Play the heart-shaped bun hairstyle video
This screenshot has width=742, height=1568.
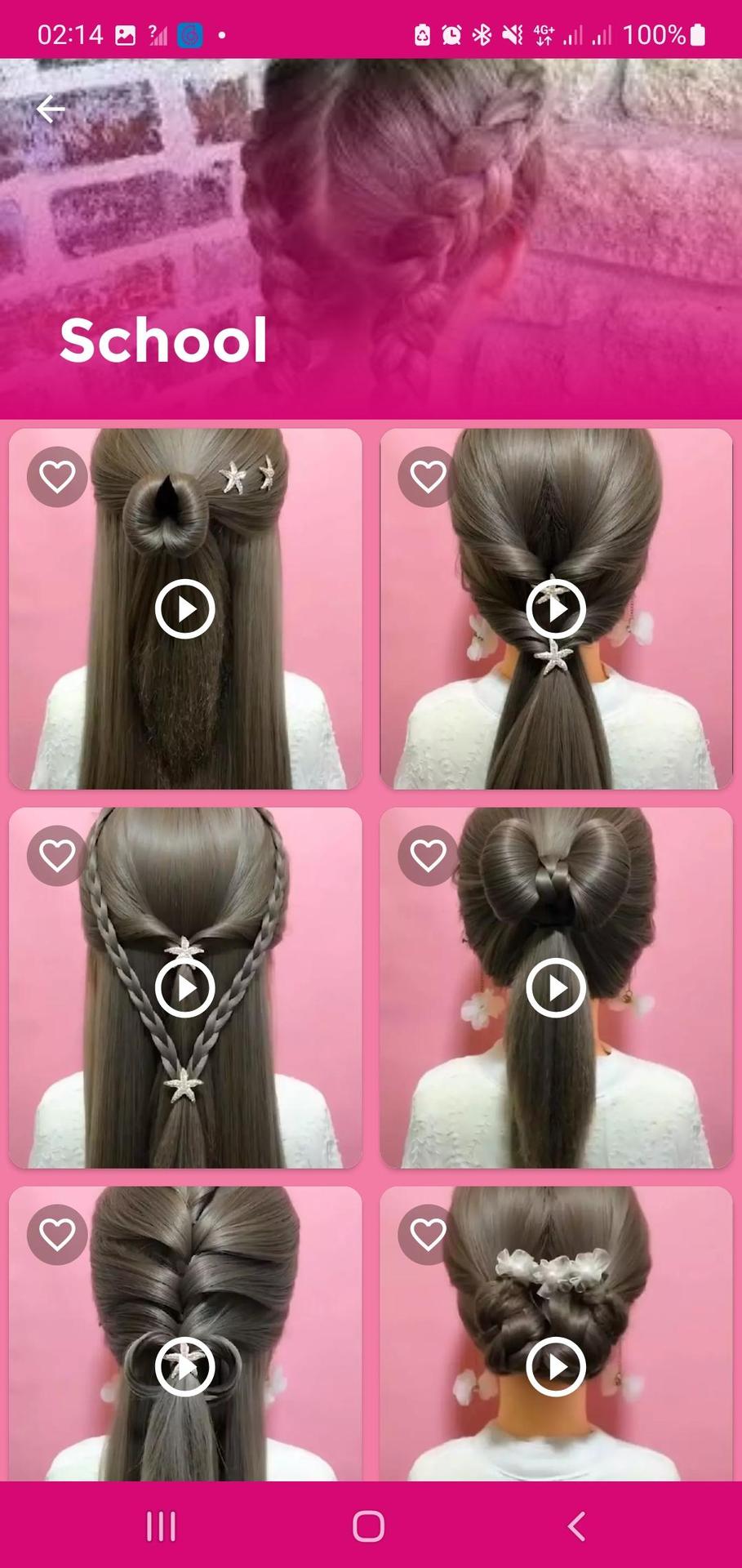click(x=185, y=608)
